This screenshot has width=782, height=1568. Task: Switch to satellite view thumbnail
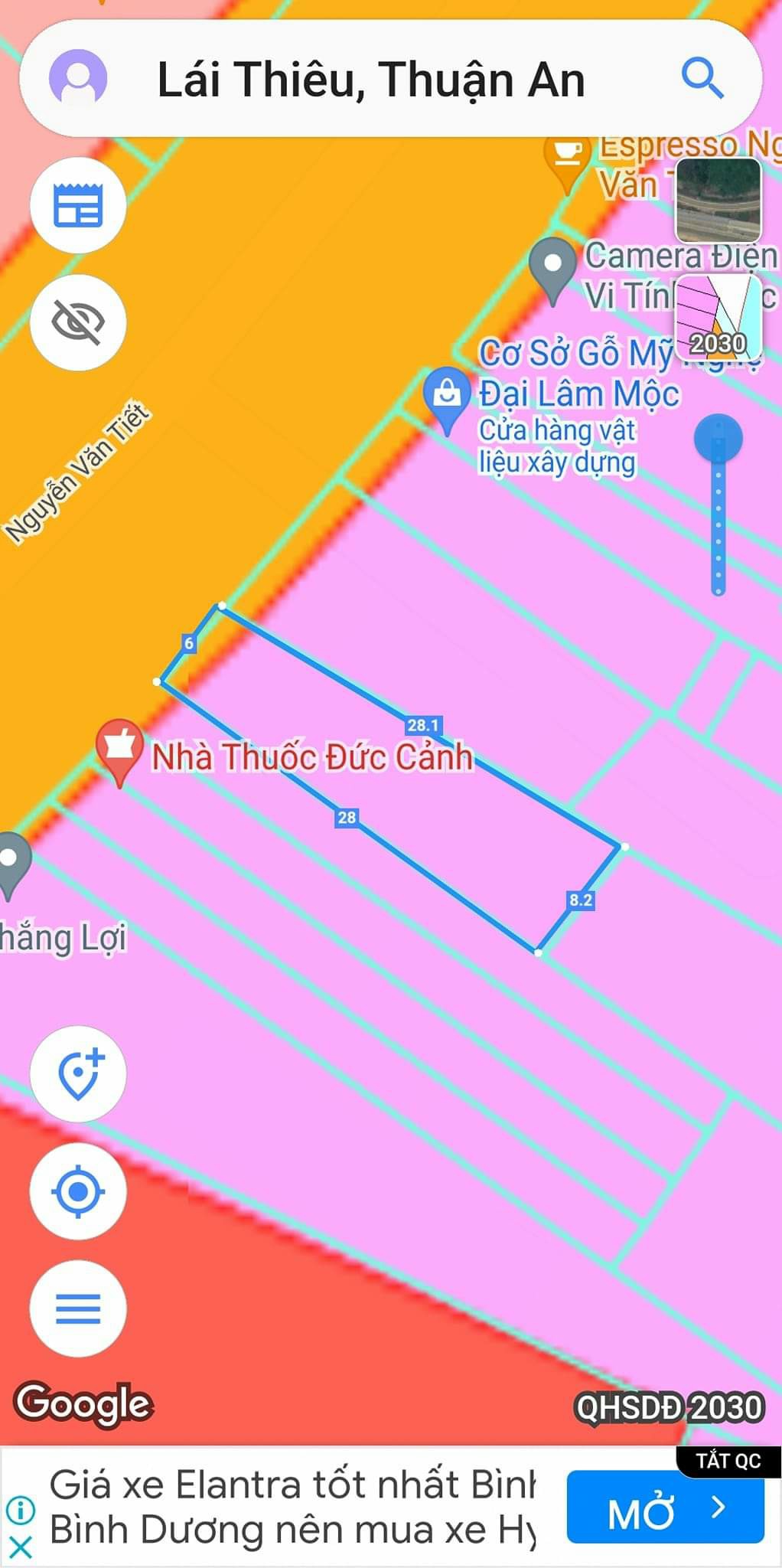pyautogui.click(x=718, y=201)
